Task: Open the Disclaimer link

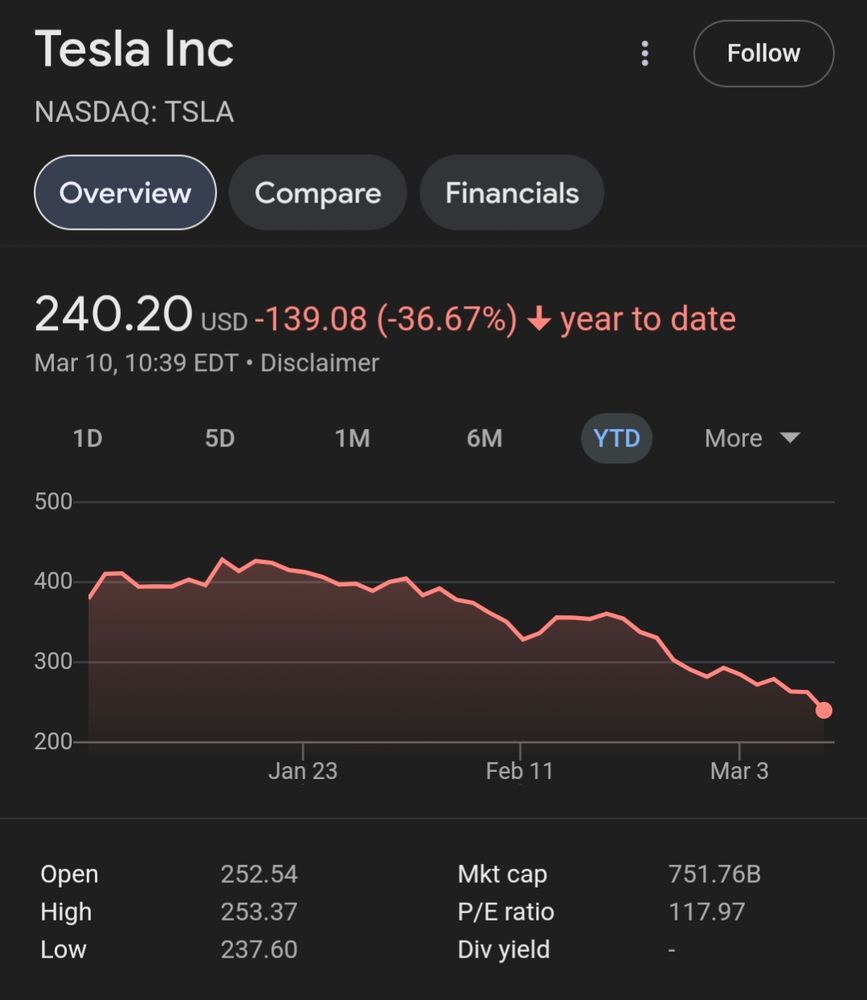Action: click(x=319, y=363)
